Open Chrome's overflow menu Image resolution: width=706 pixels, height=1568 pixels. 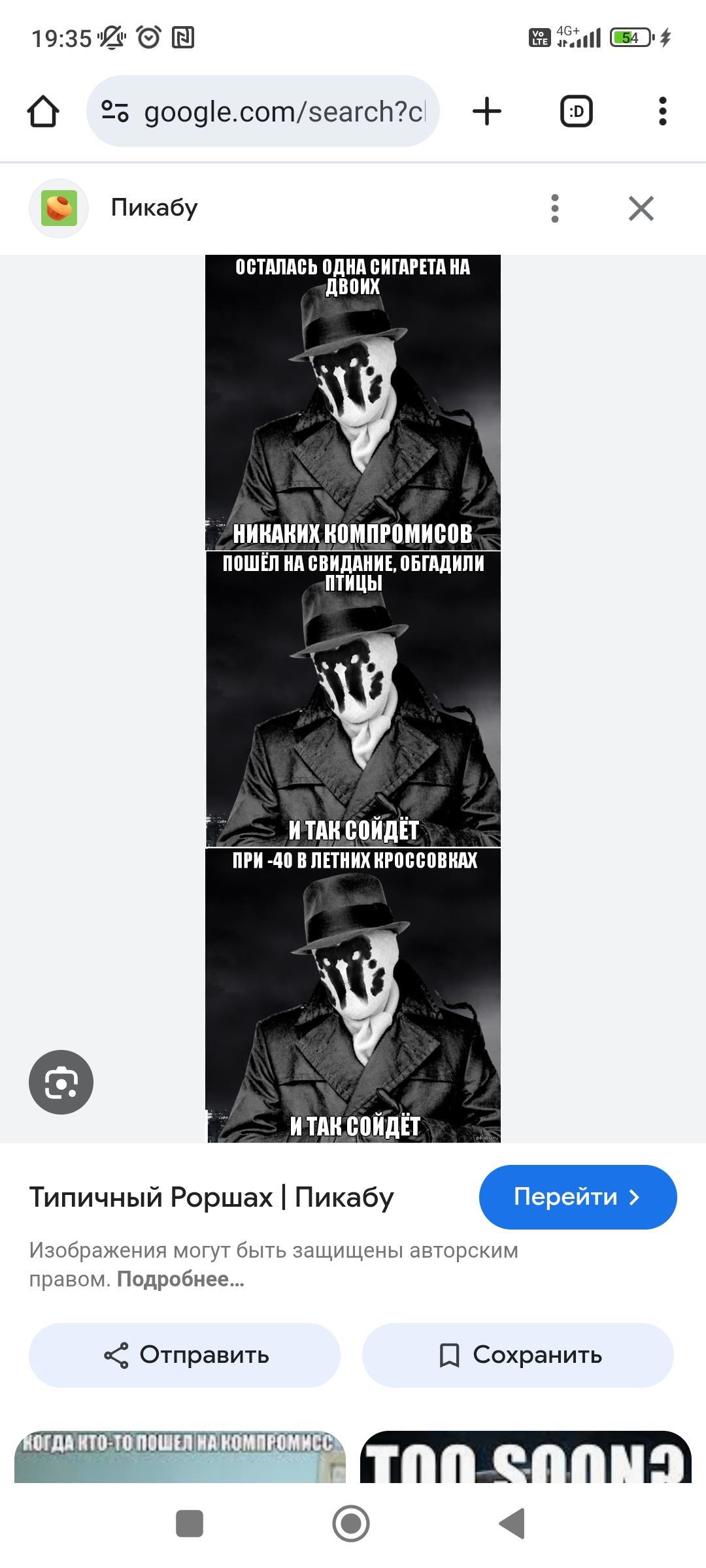(x=662, y=111)
